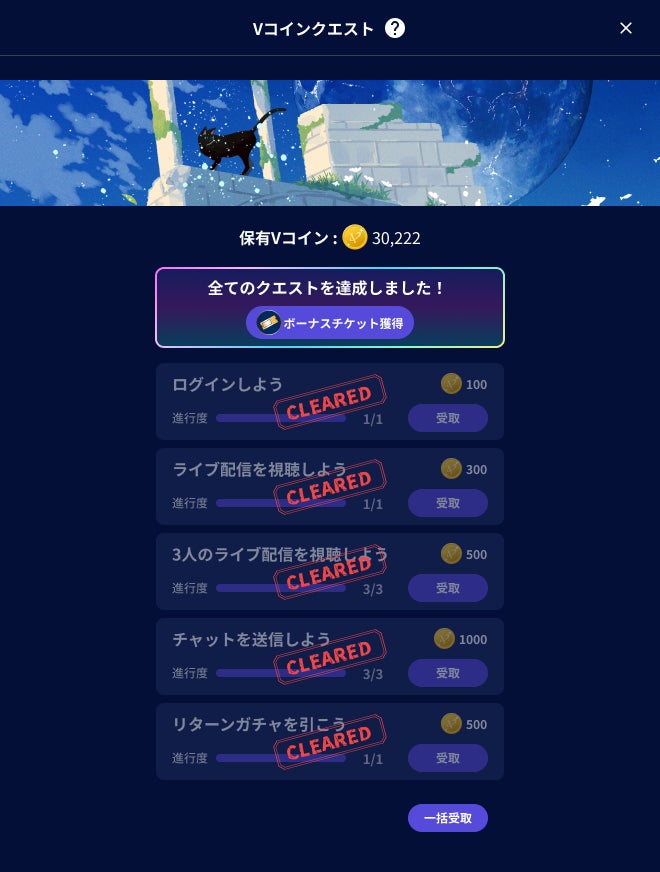This screenshot has width=660, height=872.
Task: Claim reward for ライブ配信を視聴しよう quest
Action: [x=447, y=503]
